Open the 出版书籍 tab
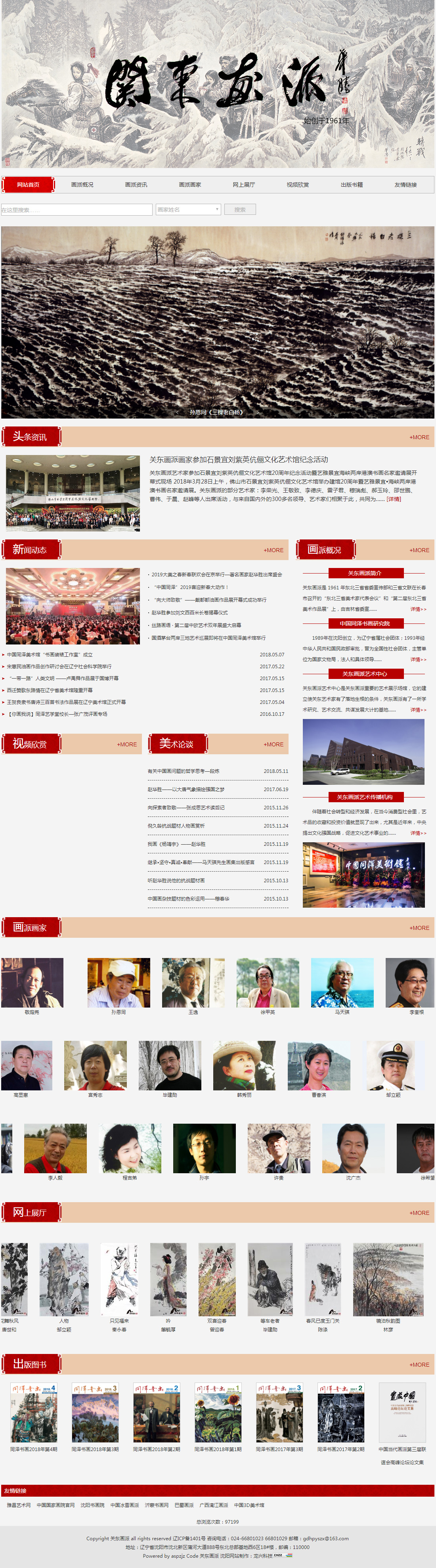 point(351,184)
